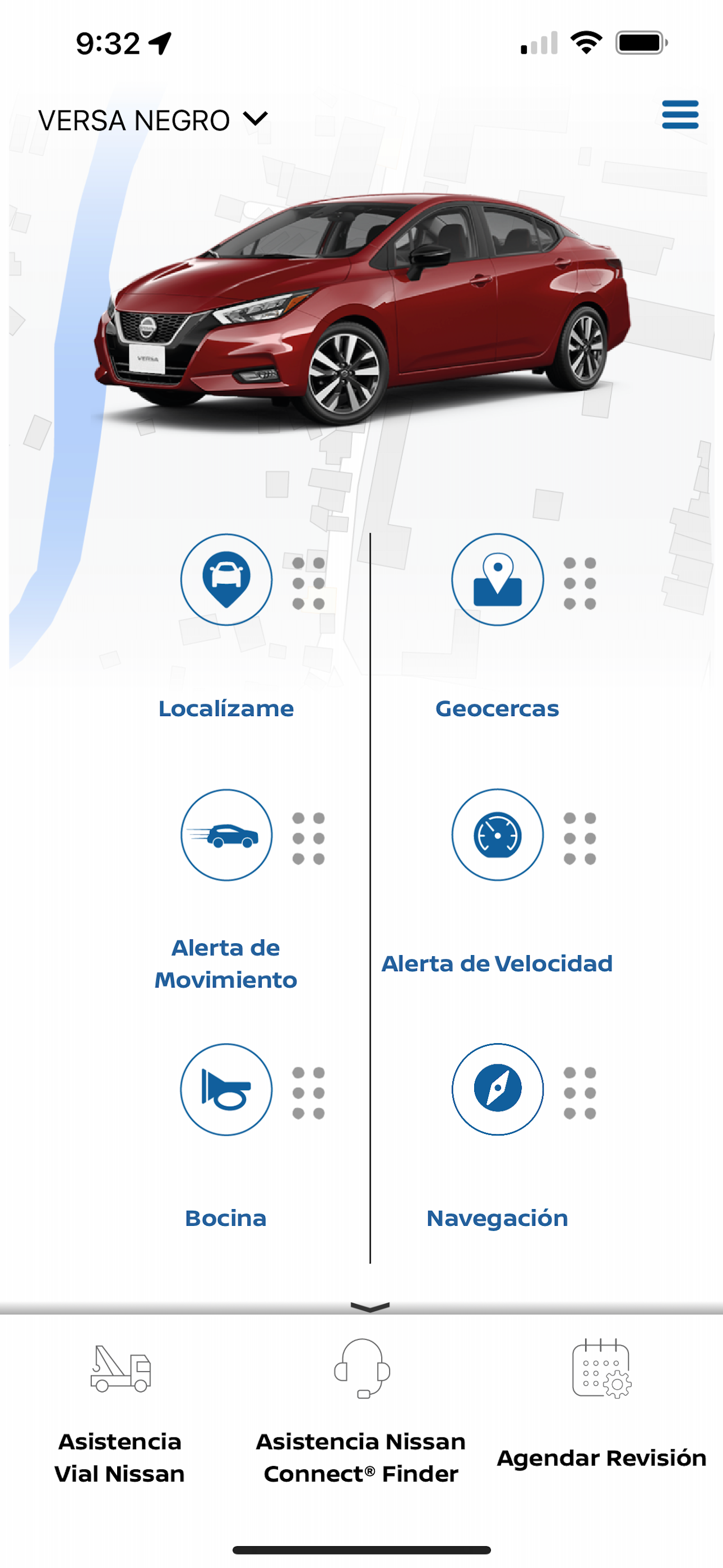
Task: Activate the Bocina horn icon
Action: [226, 1090]
